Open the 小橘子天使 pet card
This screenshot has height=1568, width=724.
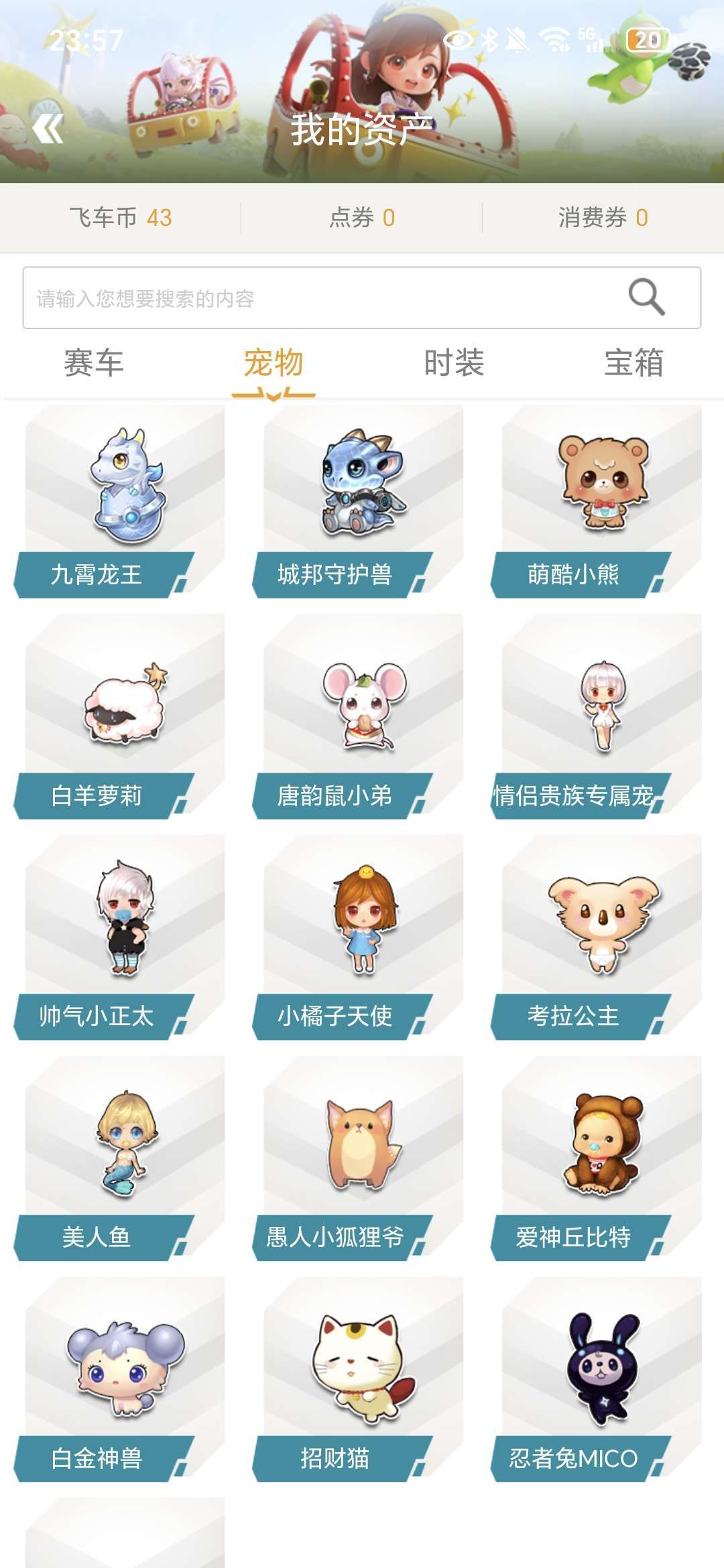358,937
